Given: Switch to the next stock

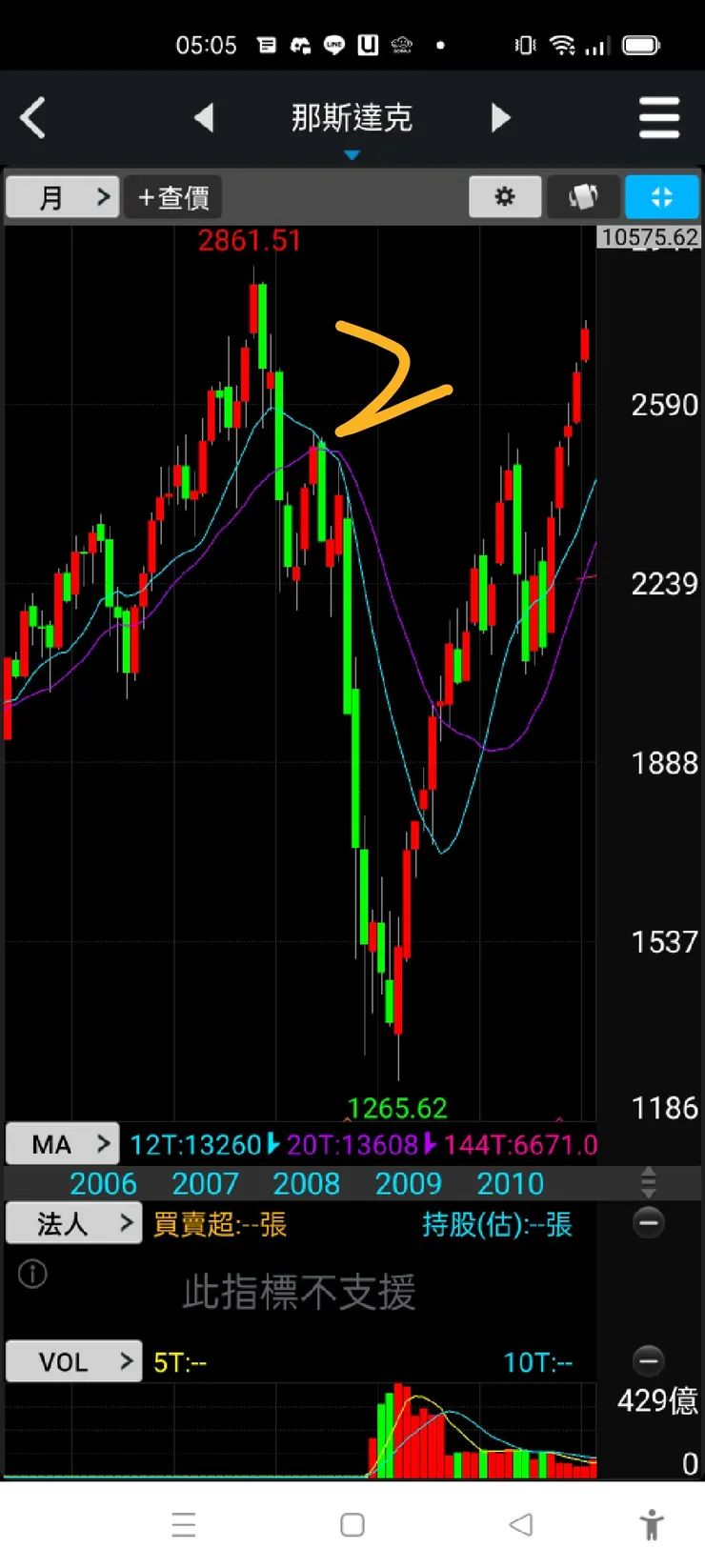Looking at the screenshot, I should coord(500,118).
